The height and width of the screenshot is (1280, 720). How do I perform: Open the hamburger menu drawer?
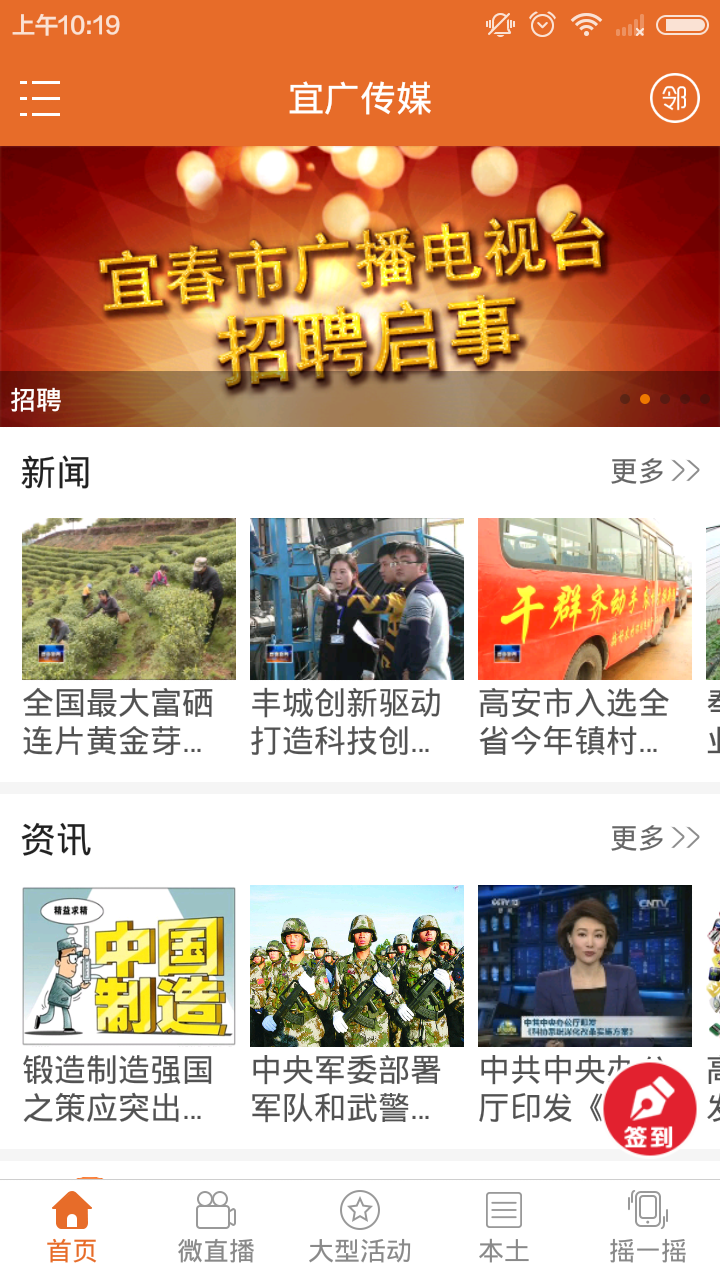[x=40, y=98]
